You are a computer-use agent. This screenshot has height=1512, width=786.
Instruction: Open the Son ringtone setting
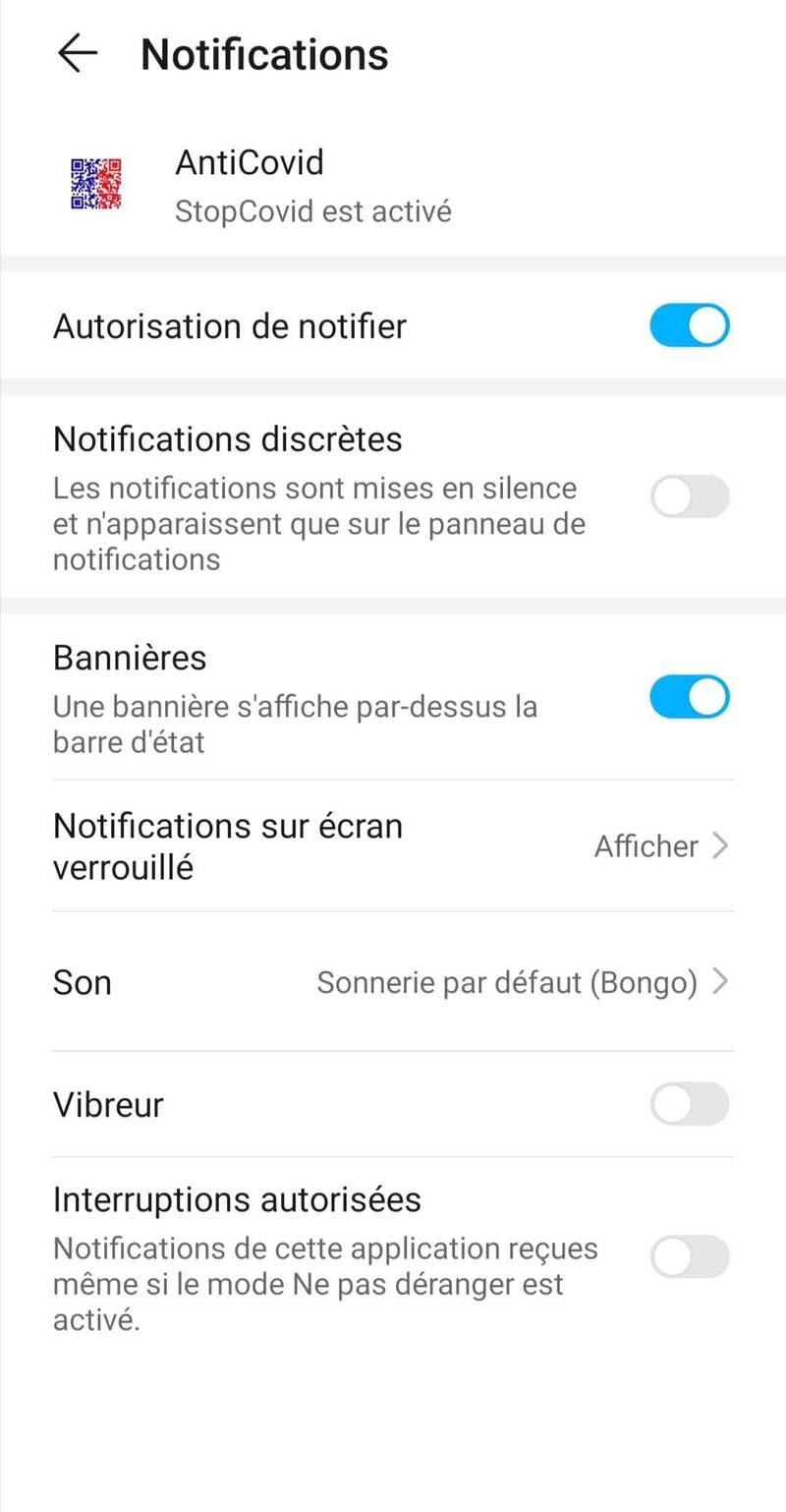pyautogui.click(x=393, y=982)
